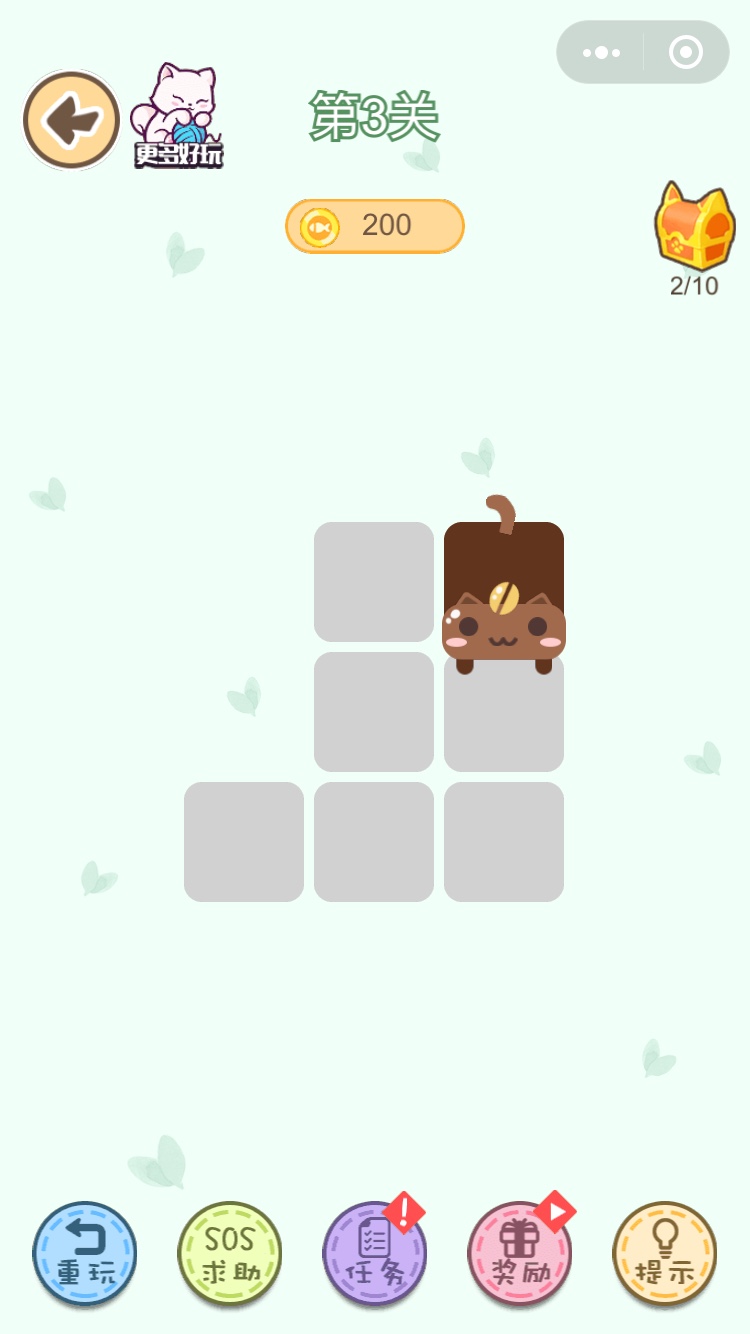This screenshot has width=750, height=1334.
Task: Open the 更多好玩 cat icon
Action: coord(178,116)
